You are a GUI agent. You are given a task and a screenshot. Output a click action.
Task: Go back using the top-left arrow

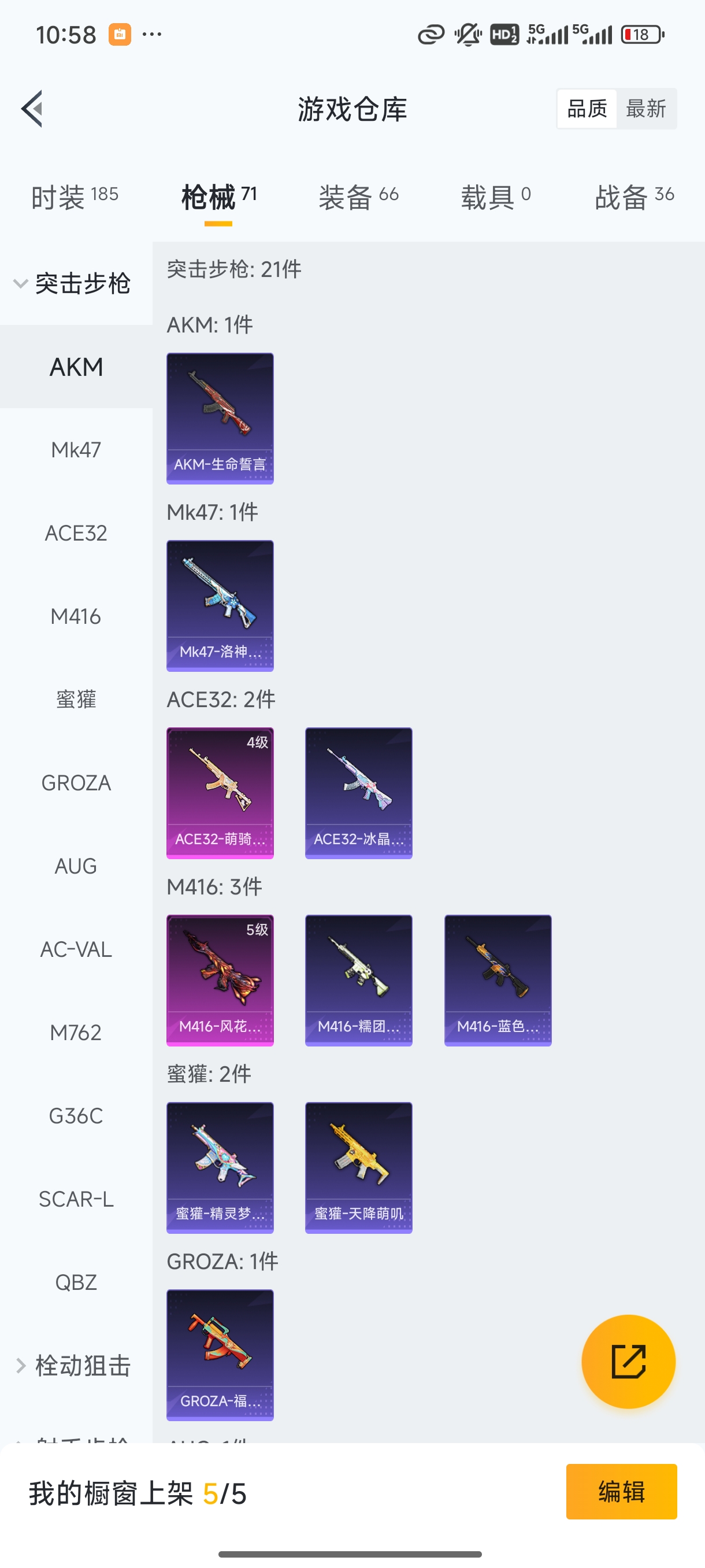coord(32,109)
